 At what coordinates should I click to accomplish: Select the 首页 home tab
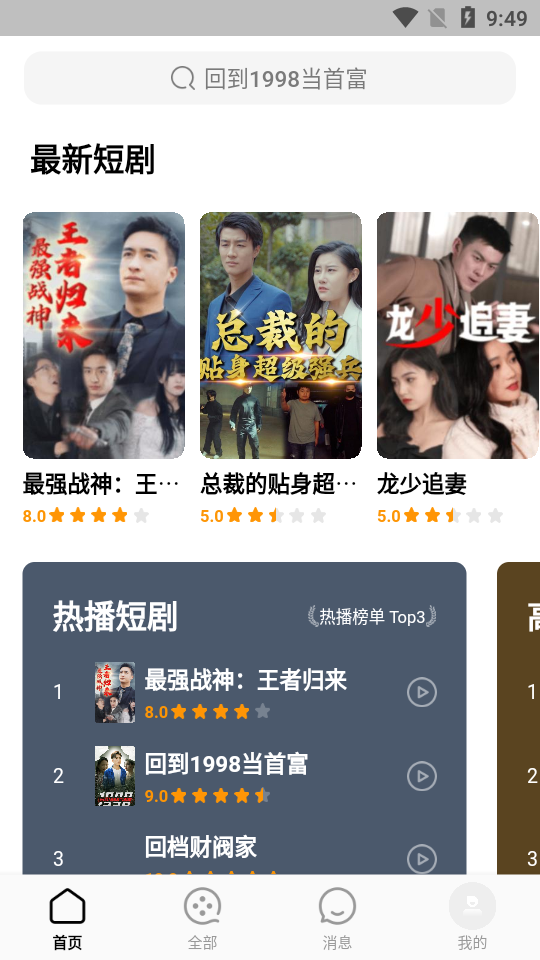67,919
